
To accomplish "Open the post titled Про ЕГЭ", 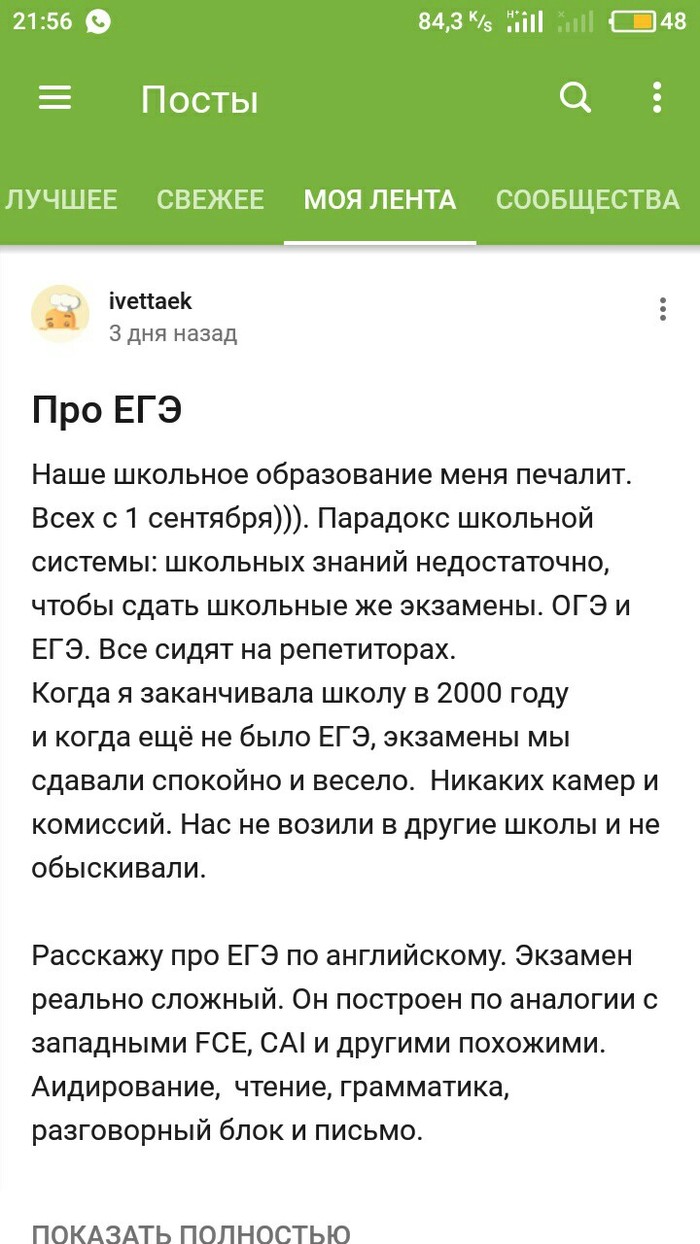I will pos(107,410).
